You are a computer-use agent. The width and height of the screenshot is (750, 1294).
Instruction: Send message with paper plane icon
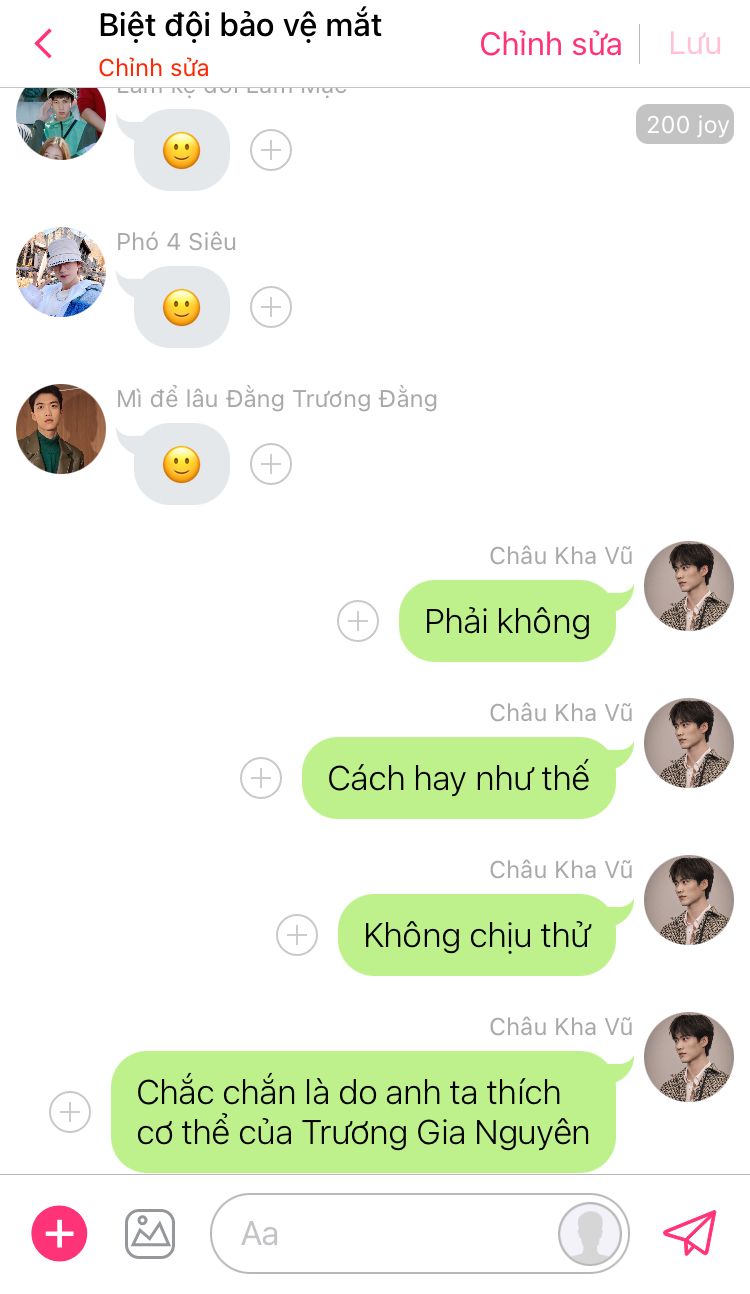click(690, 1234)
